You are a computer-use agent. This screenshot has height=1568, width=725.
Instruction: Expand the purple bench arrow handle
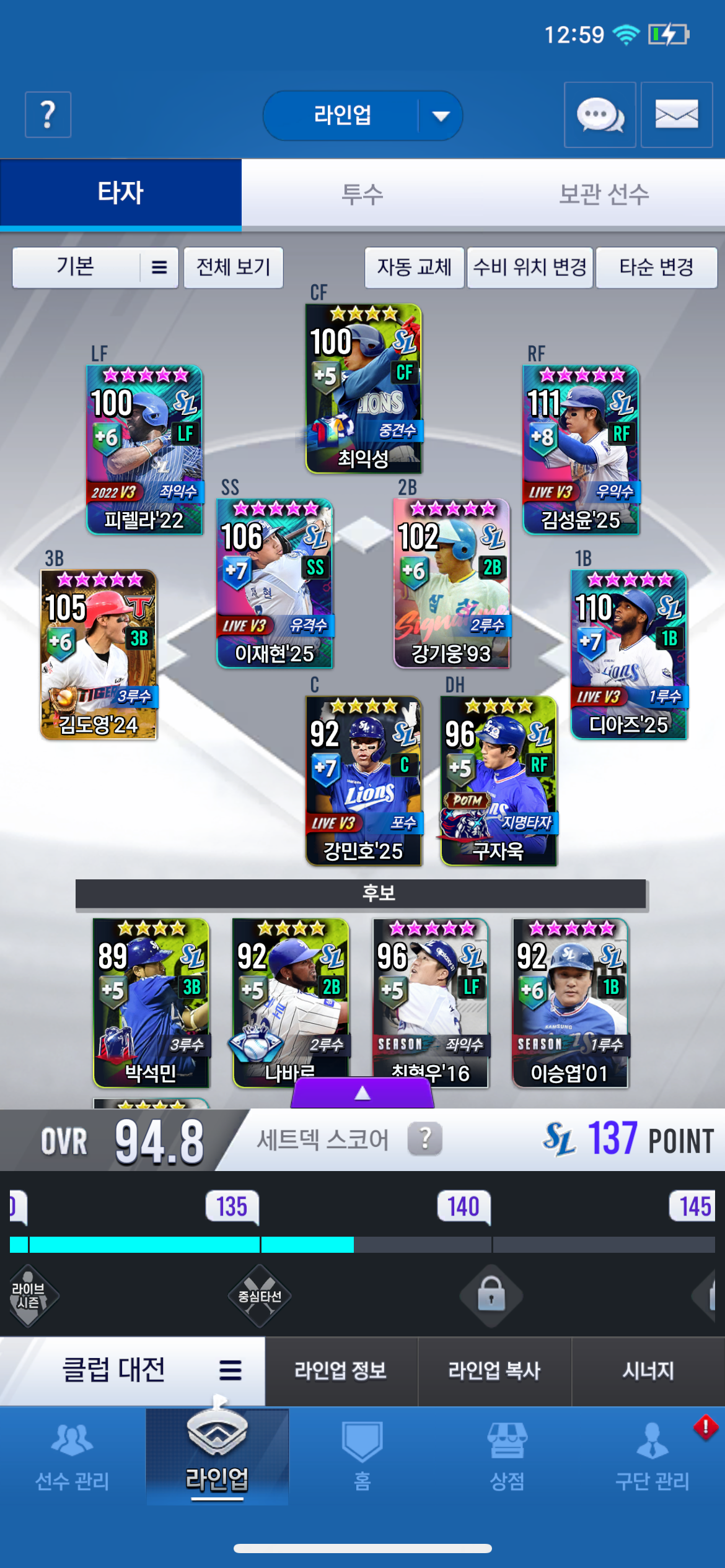[362, 1094]
